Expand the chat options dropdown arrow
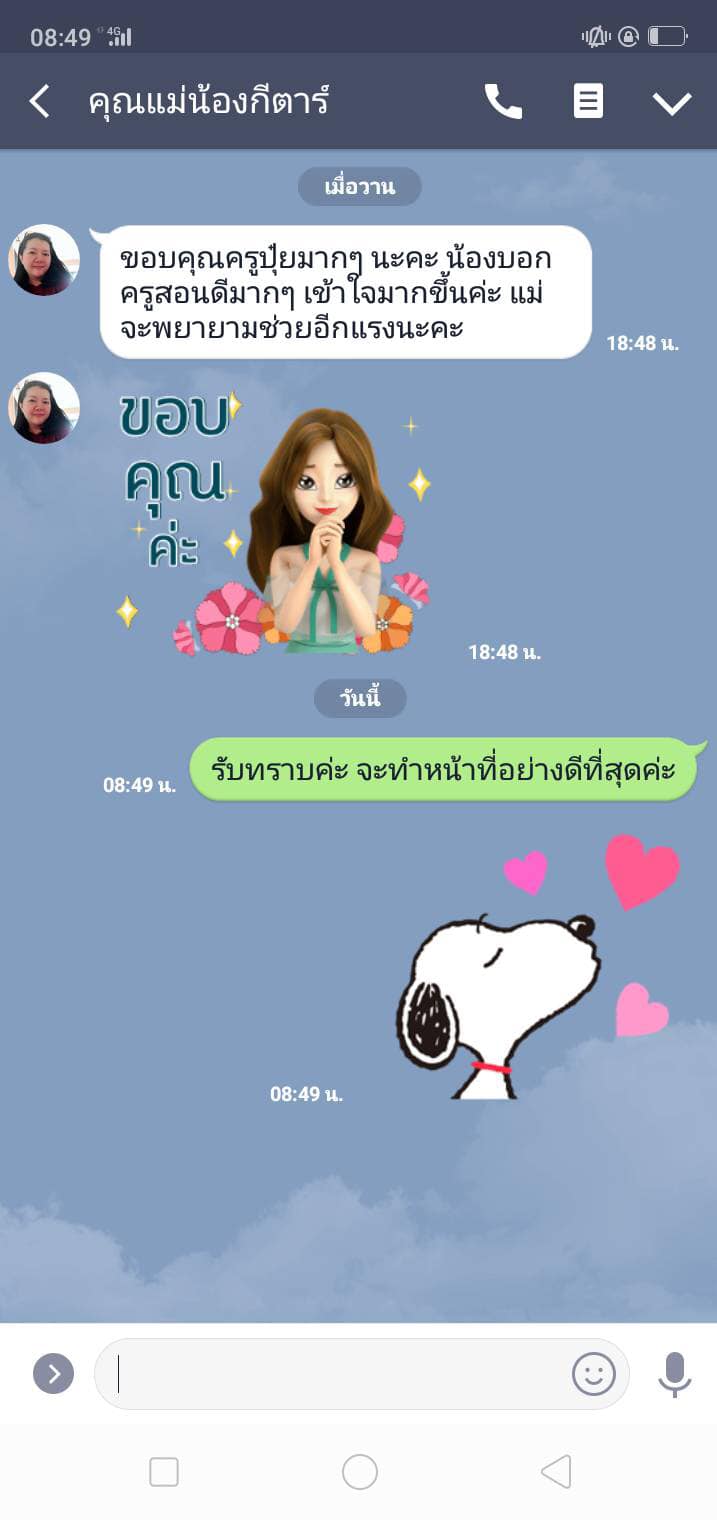 point(671,102)
